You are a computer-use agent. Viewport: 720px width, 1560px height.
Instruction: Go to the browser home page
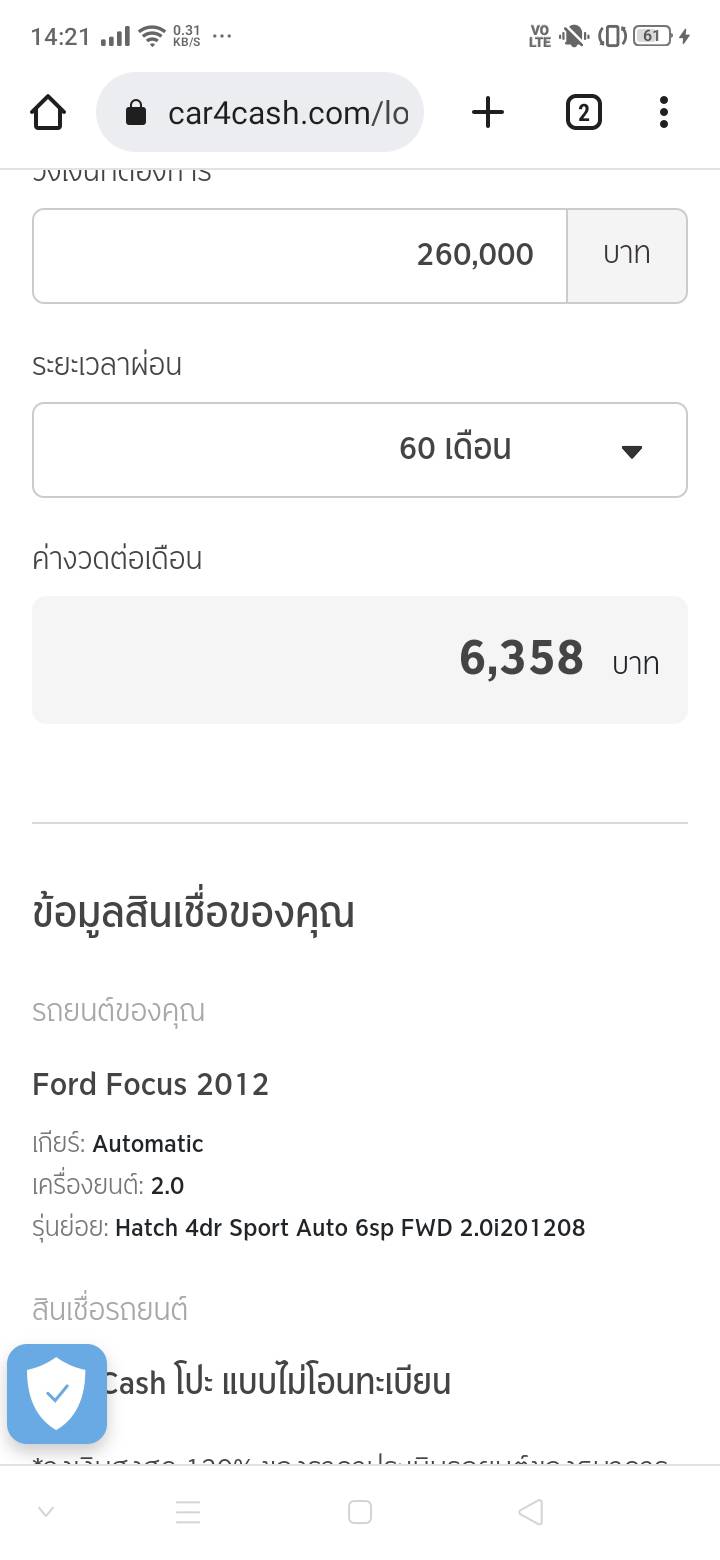[48, 113]
